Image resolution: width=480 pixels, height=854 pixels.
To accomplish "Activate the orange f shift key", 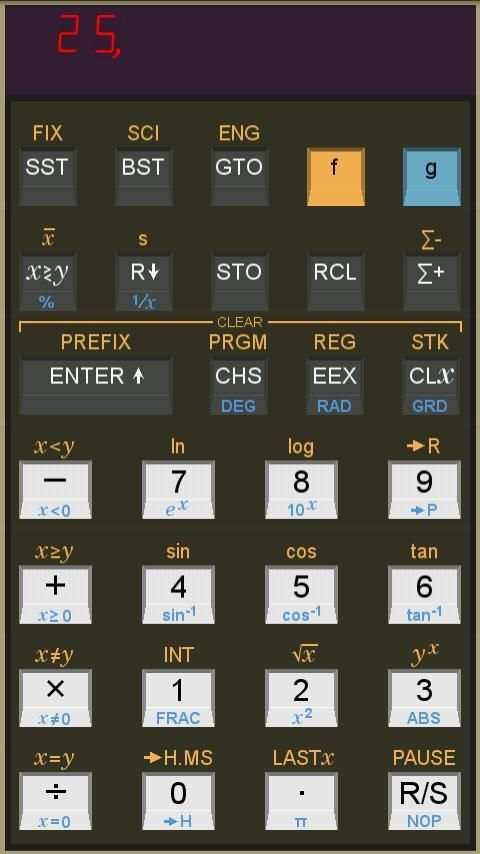I will 336,176.
